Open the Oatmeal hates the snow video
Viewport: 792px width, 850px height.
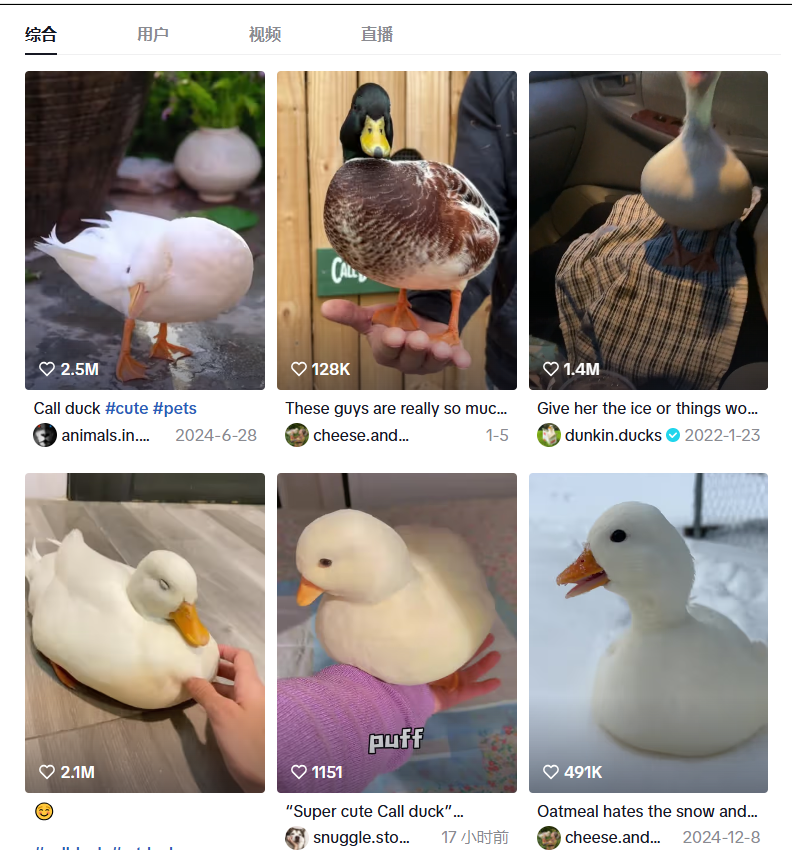coord(648,632)
